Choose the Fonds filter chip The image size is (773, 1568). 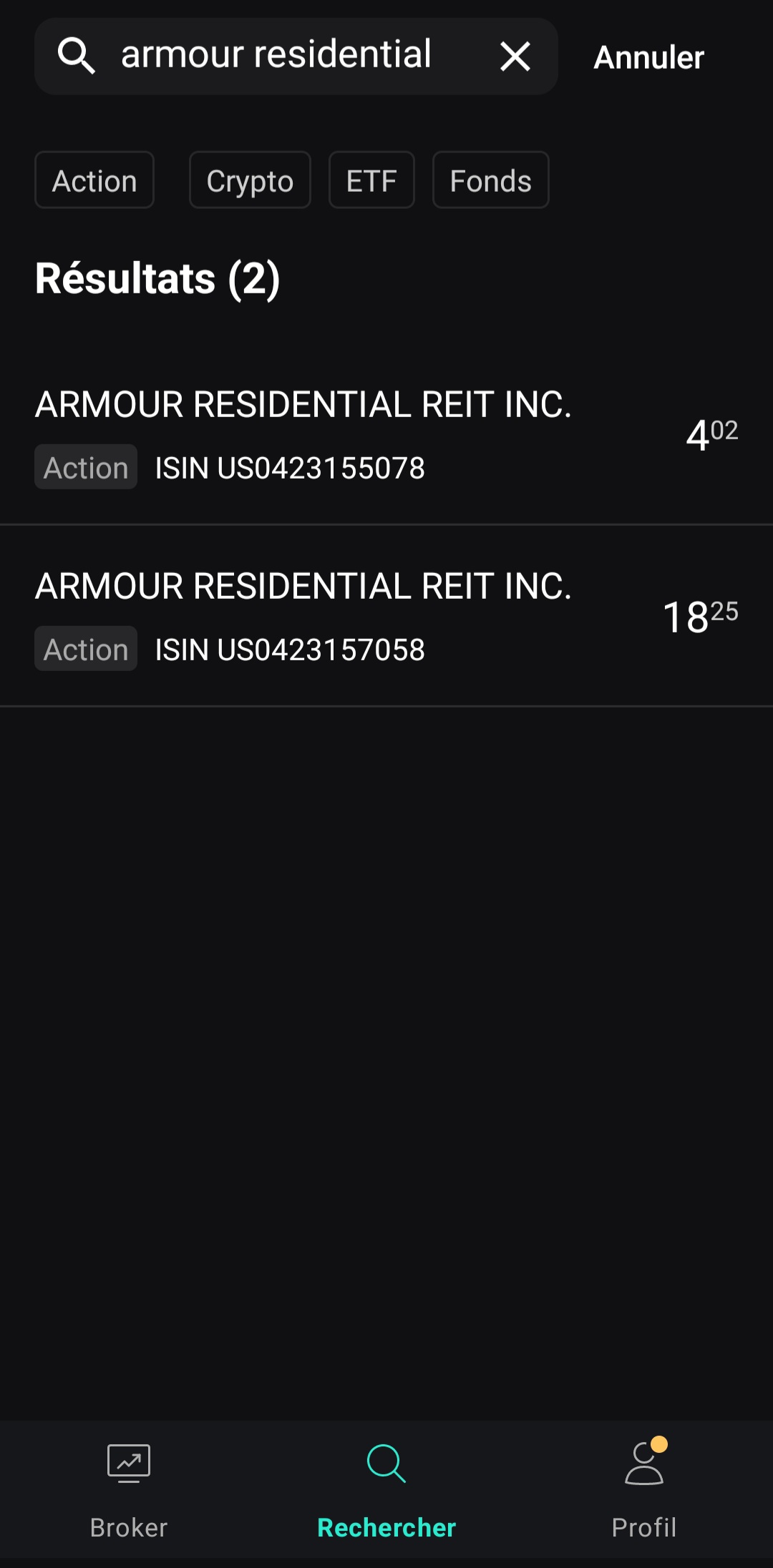[490, 180]
